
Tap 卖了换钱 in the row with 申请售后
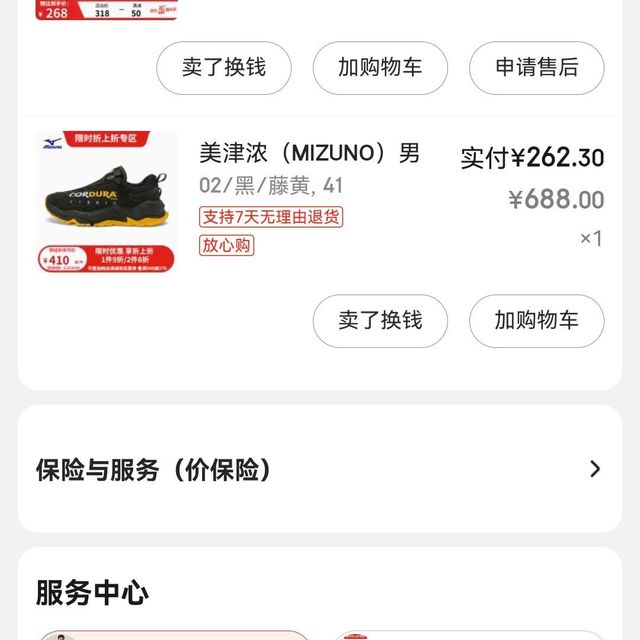pyautogui.click(x=224, y=68)
